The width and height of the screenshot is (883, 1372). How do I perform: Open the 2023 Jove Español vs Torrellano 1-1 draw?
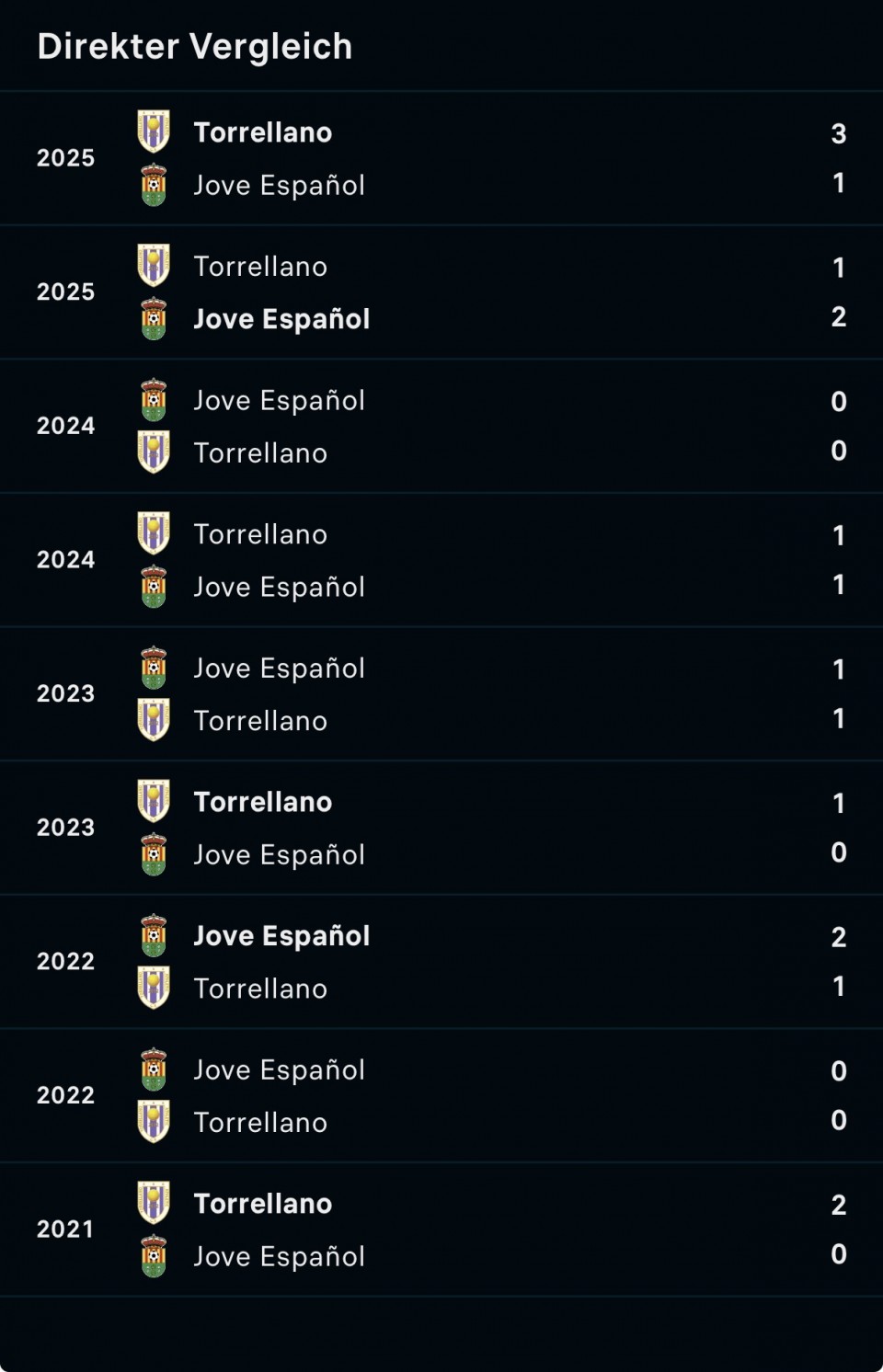441,694
